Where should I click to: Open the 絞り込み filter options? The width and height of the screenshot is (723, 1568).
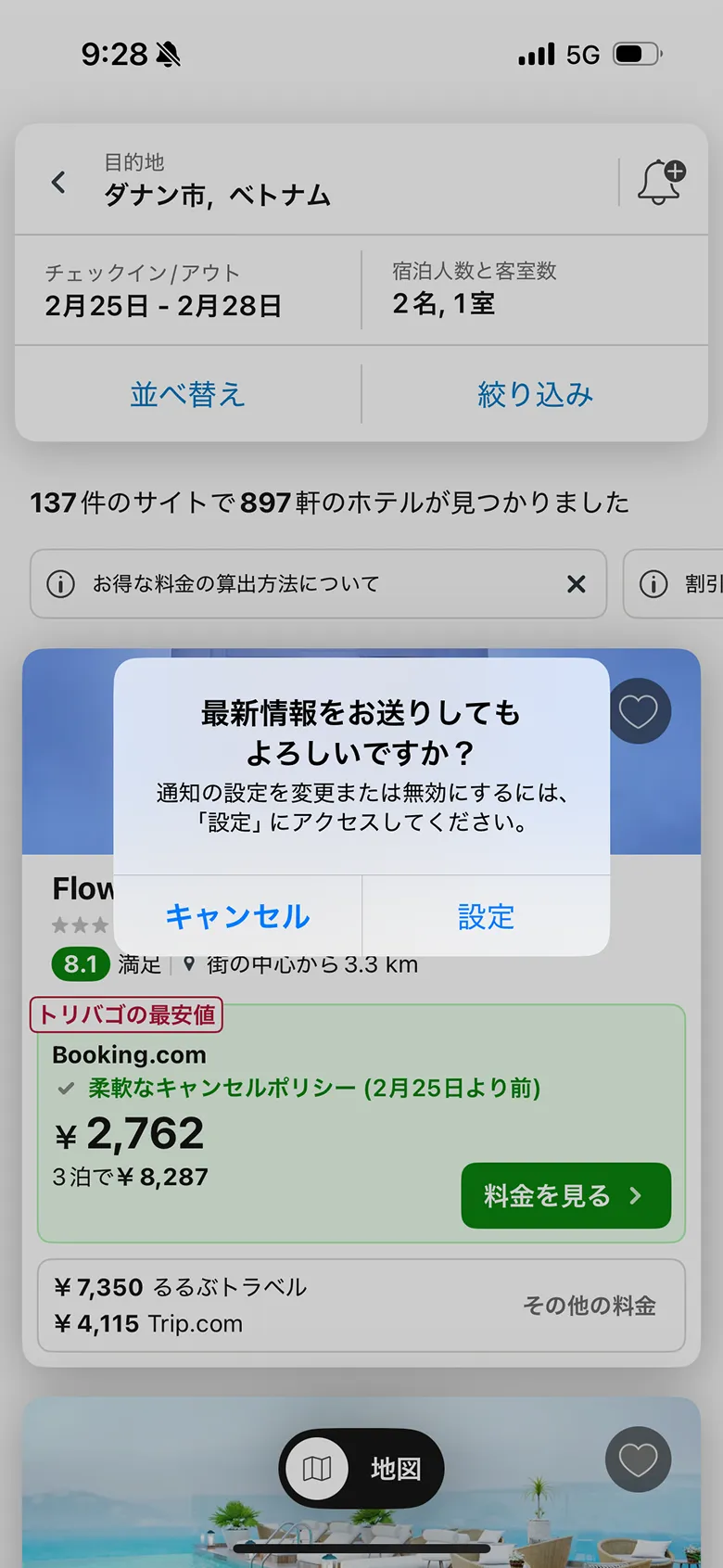(536, 393)
